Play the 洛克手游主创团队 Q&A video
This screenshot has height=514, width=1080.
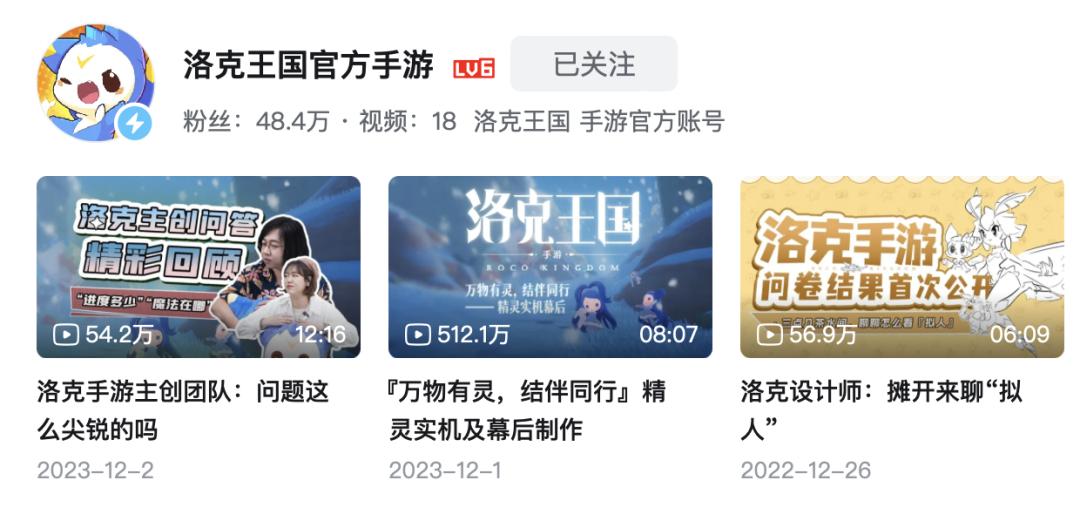tap(198, 267)
